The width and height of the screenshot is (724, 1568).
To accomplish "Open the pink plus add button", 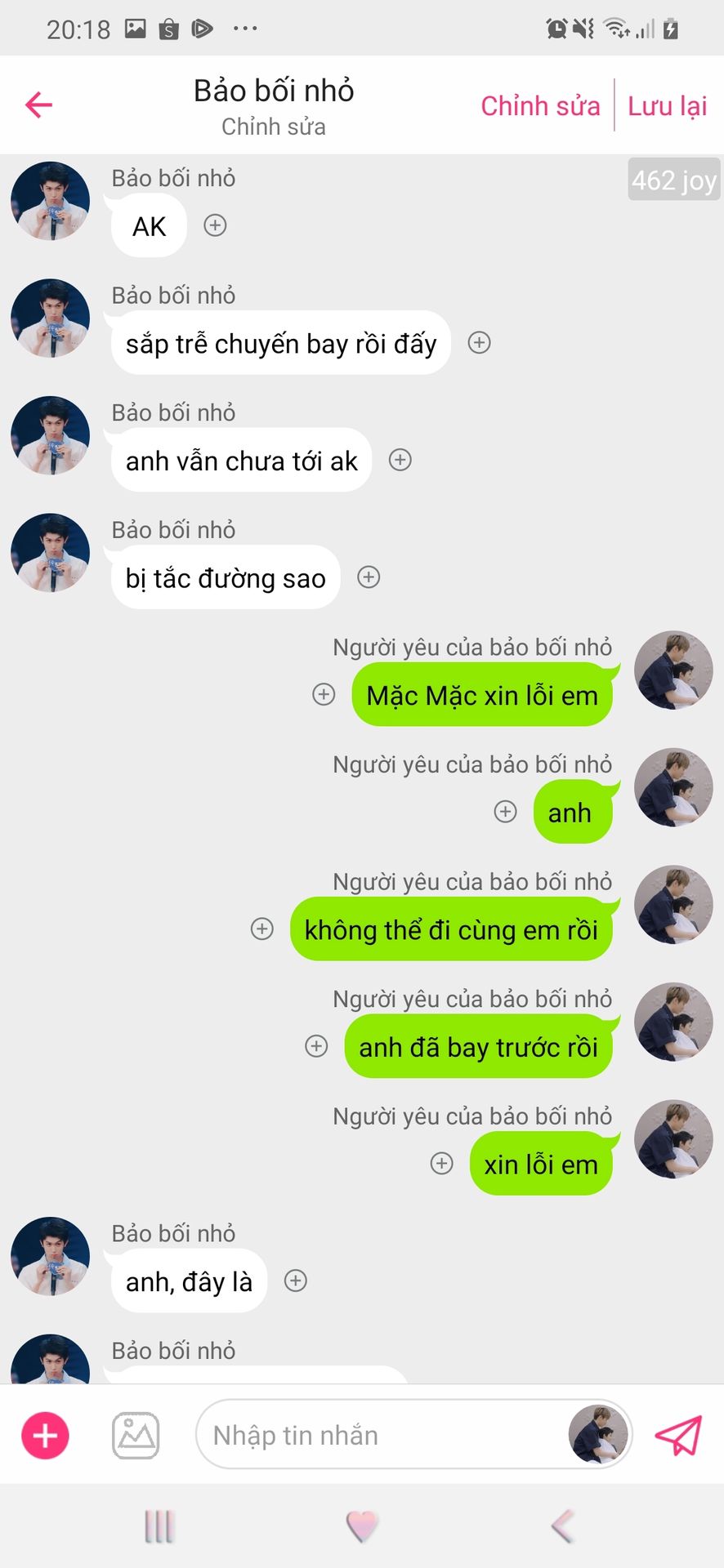I will [x=45, y=1436].
